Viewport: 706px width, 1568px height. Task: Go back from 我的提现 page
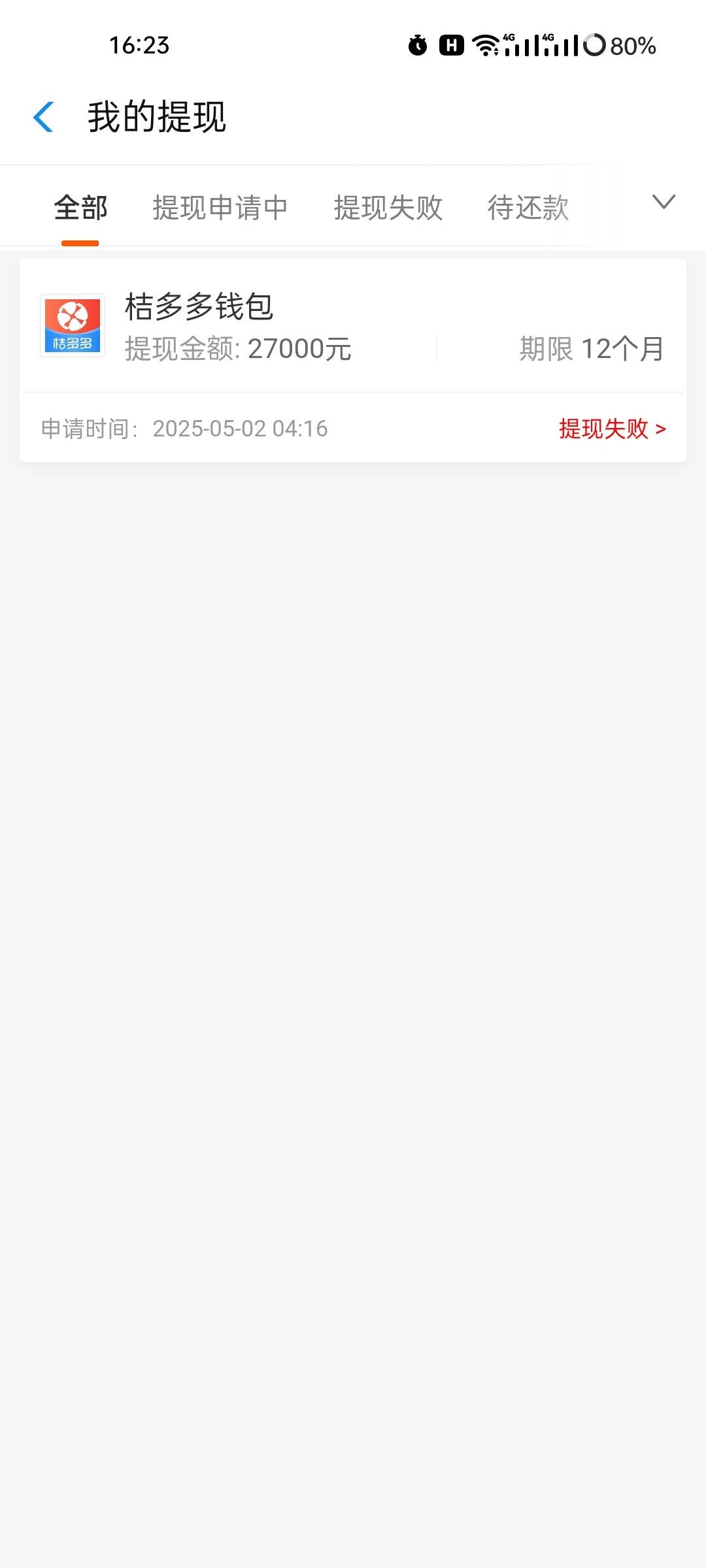tap(43, 117)
